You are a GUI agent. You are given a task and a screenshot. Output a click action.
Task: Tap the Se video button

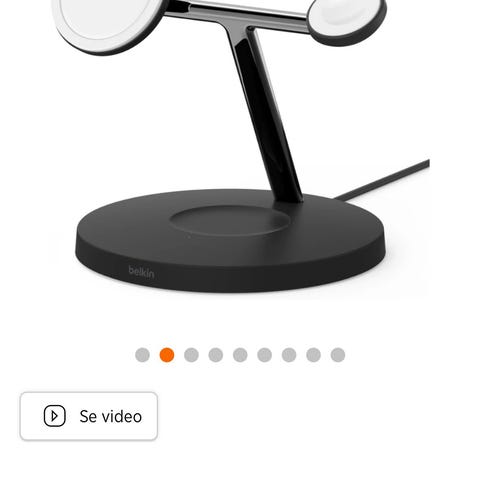(89, 416)
